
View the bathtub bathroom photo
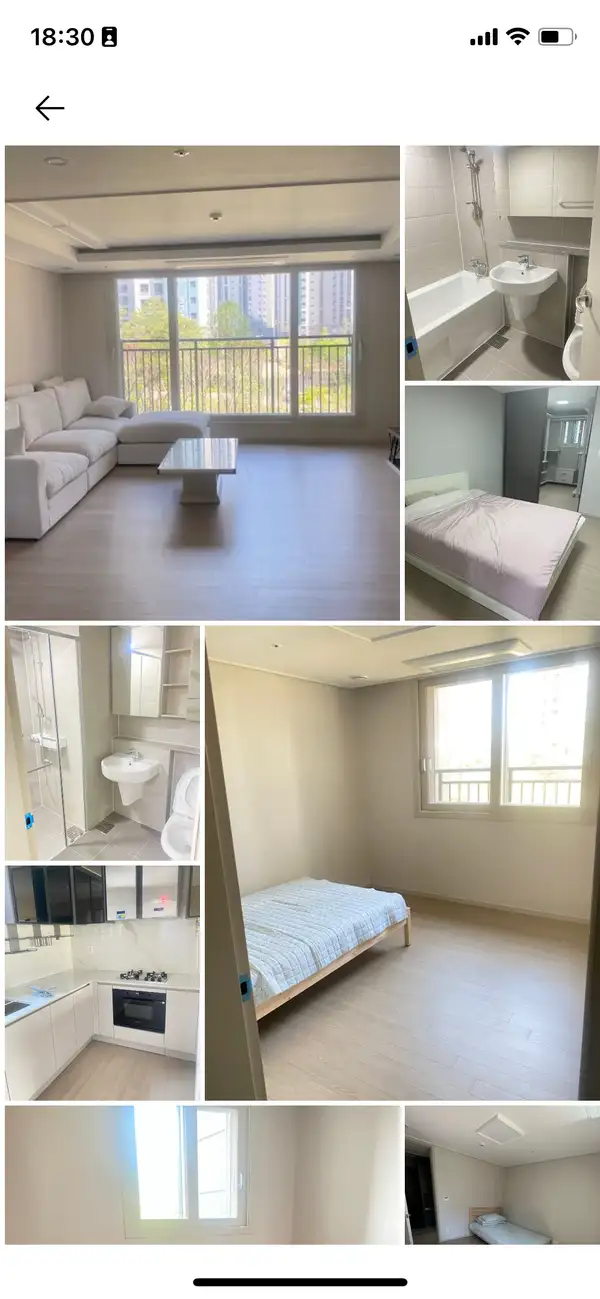501,263
